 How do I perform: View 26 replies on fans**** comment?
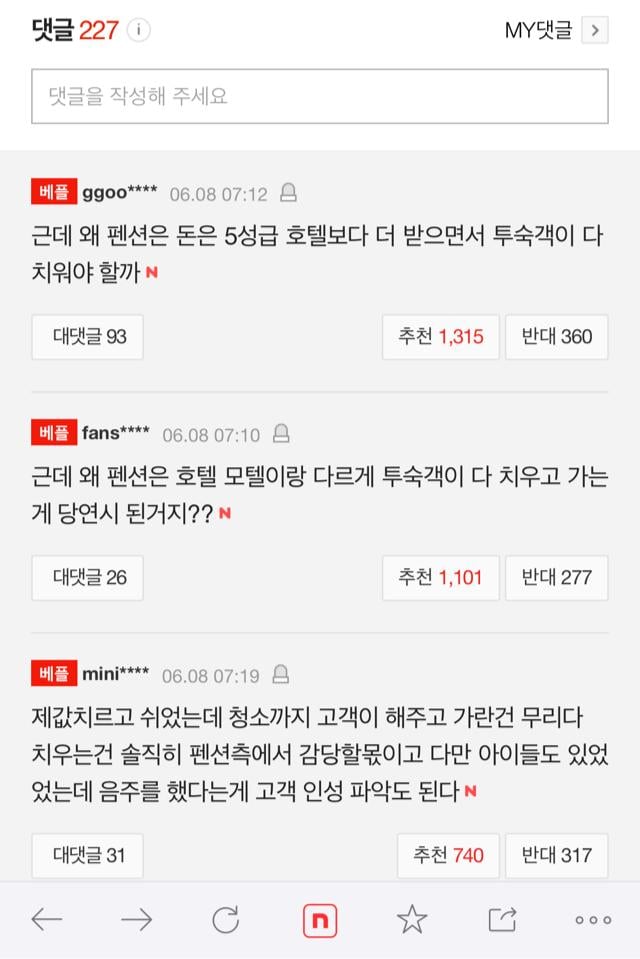88,577
